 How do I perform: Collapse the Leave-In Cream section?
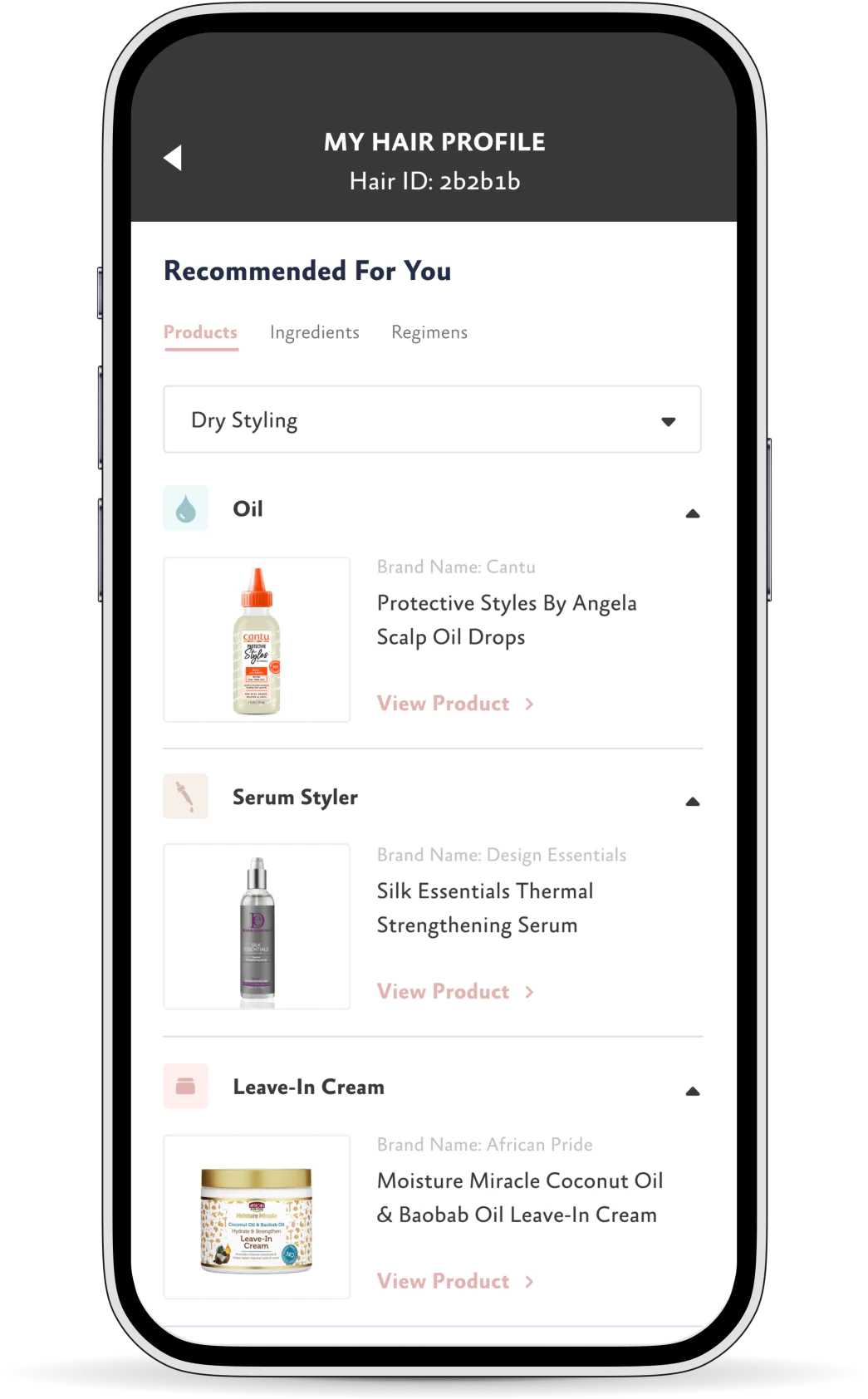tap(693, 1092)
